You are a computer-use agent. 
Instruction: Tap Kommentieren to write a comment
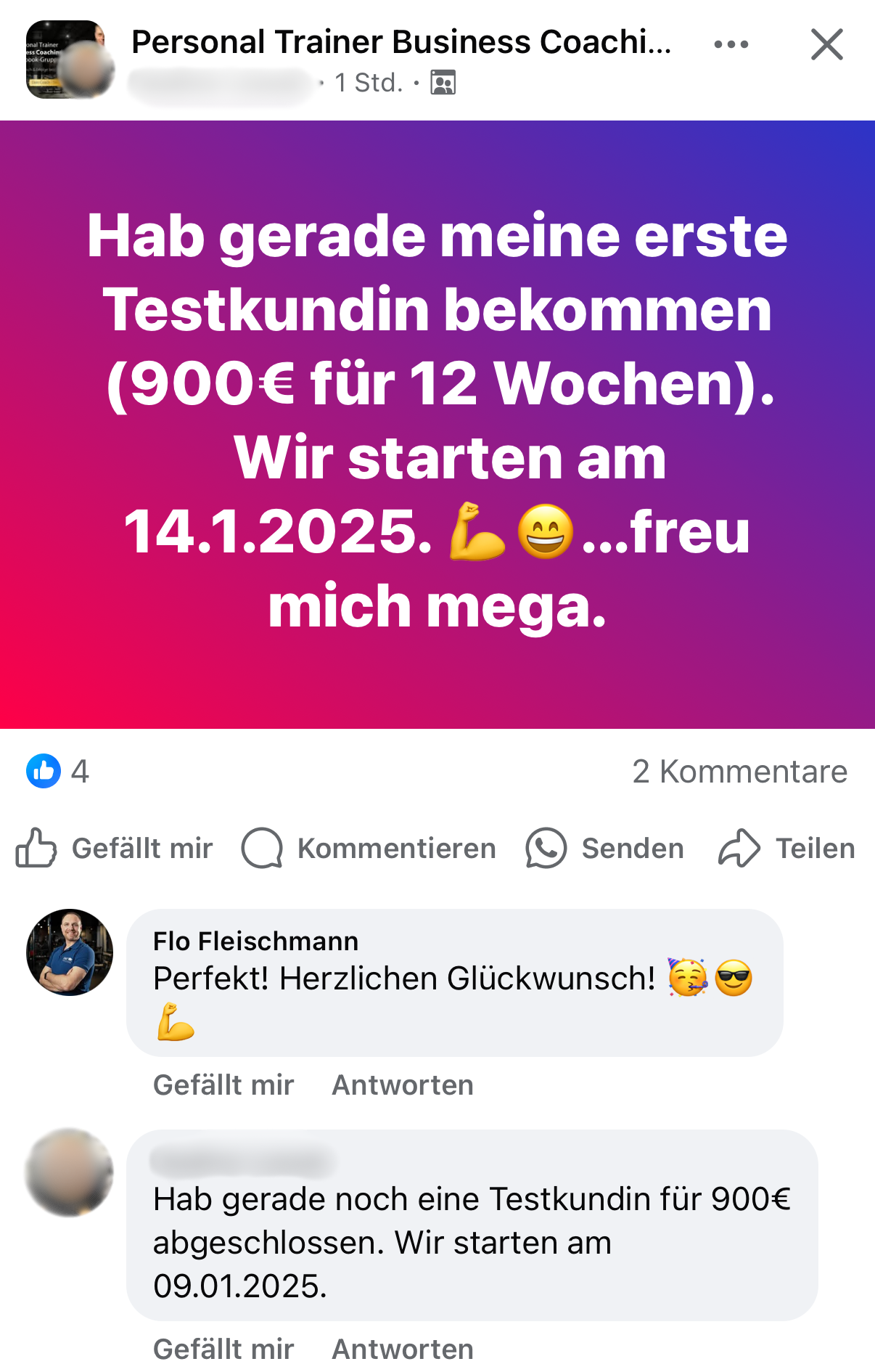click(x=369, y=848)
